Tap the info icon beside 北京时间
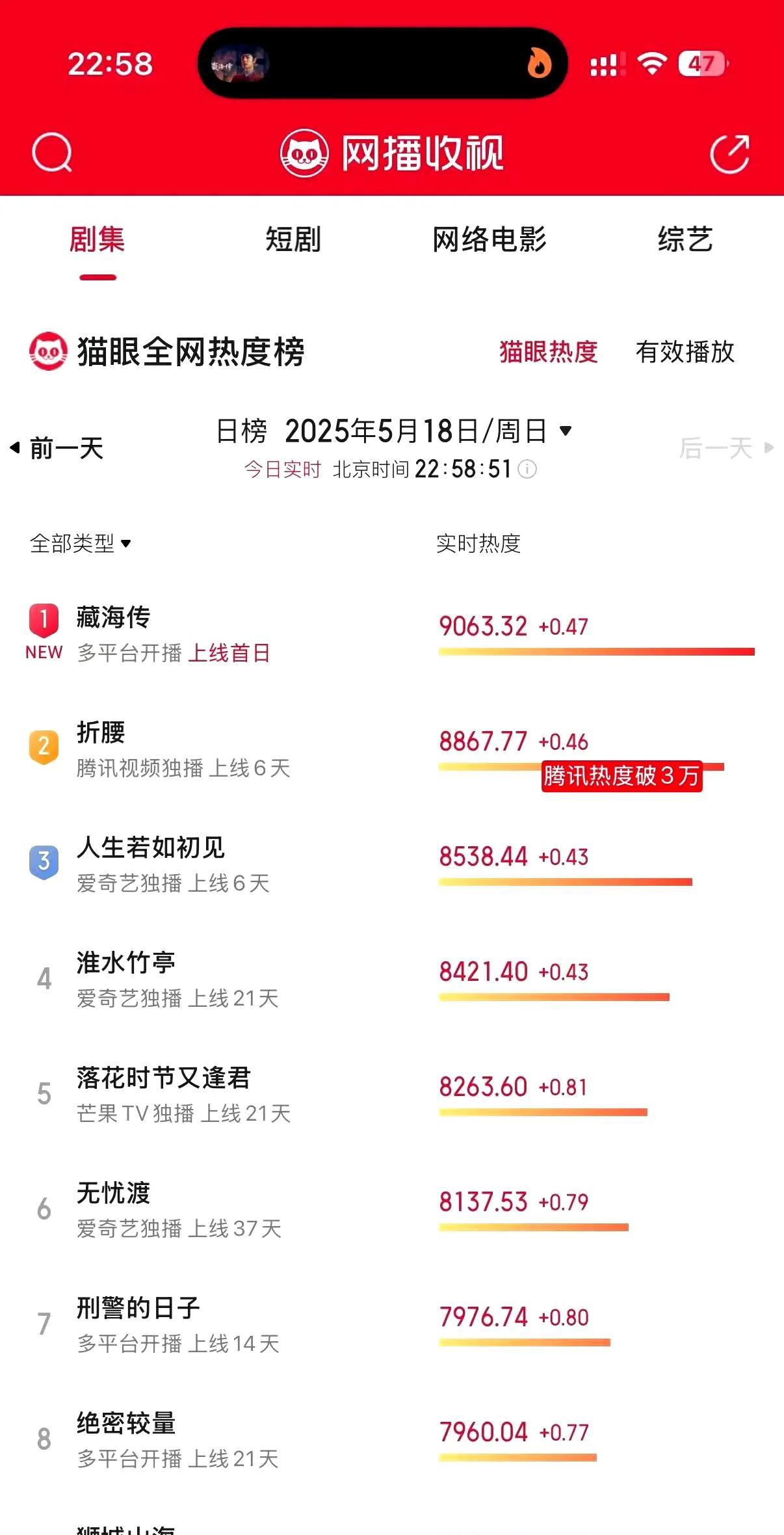Viewport: 784px width, 1535px height. 527,469
